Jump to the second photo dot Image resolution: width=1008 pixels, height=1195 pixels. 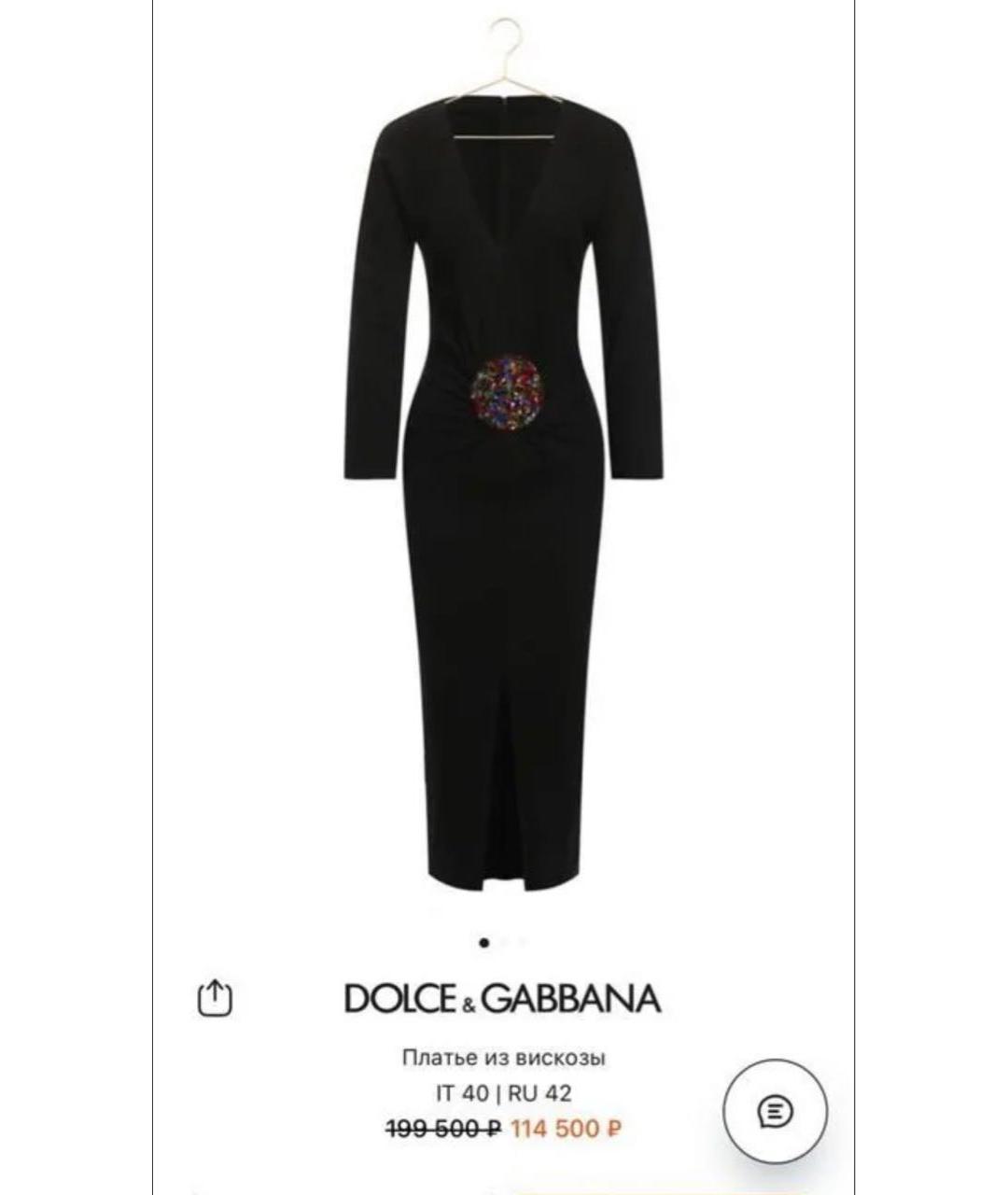pos(504,943)
